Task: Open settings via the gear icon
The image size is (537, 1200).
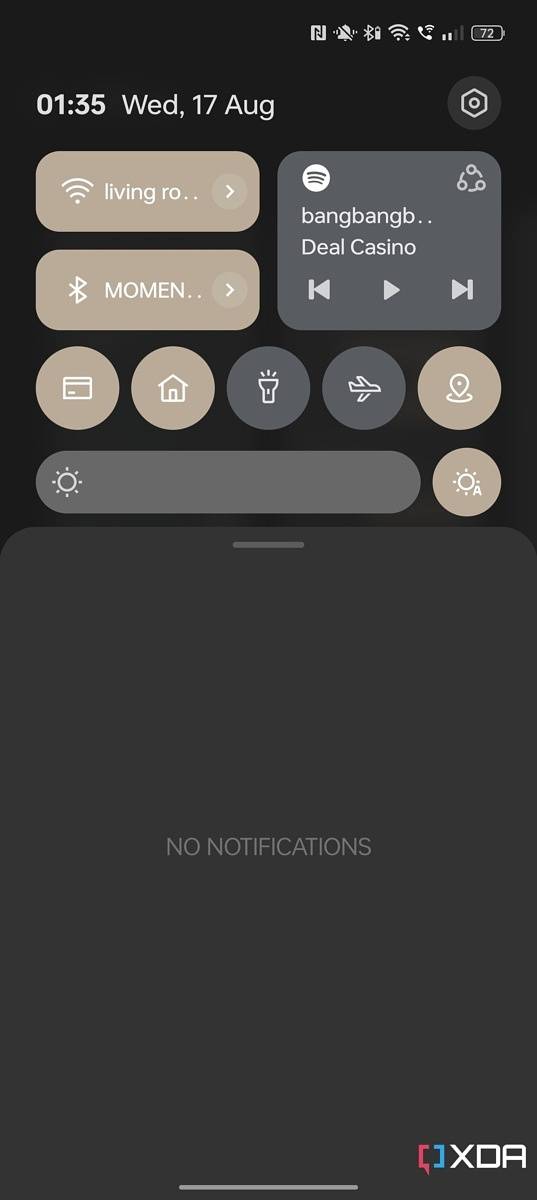Action: pyautogui.click(x=474, y=104)
